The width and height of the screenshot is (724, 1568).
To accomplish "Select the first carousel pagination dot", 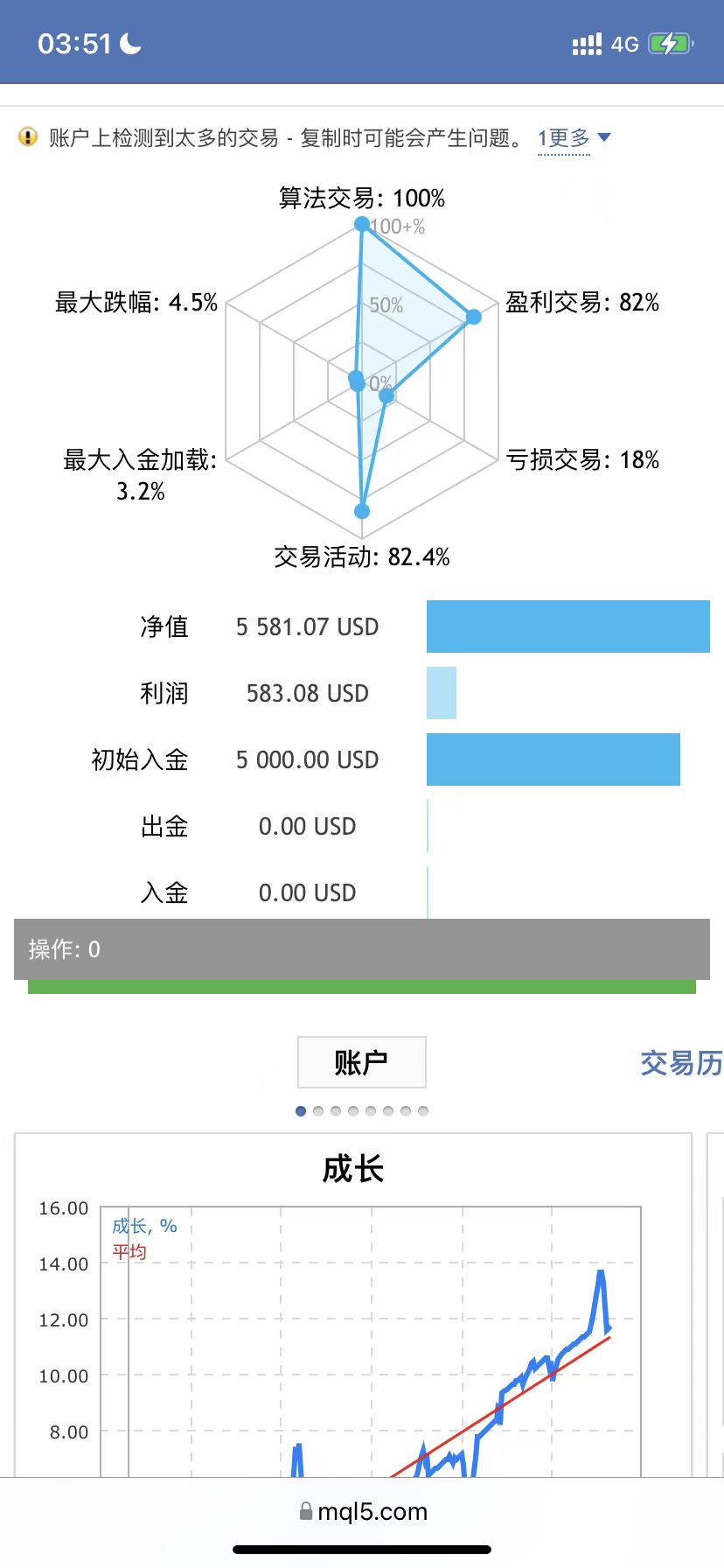I will (300, 1110).
